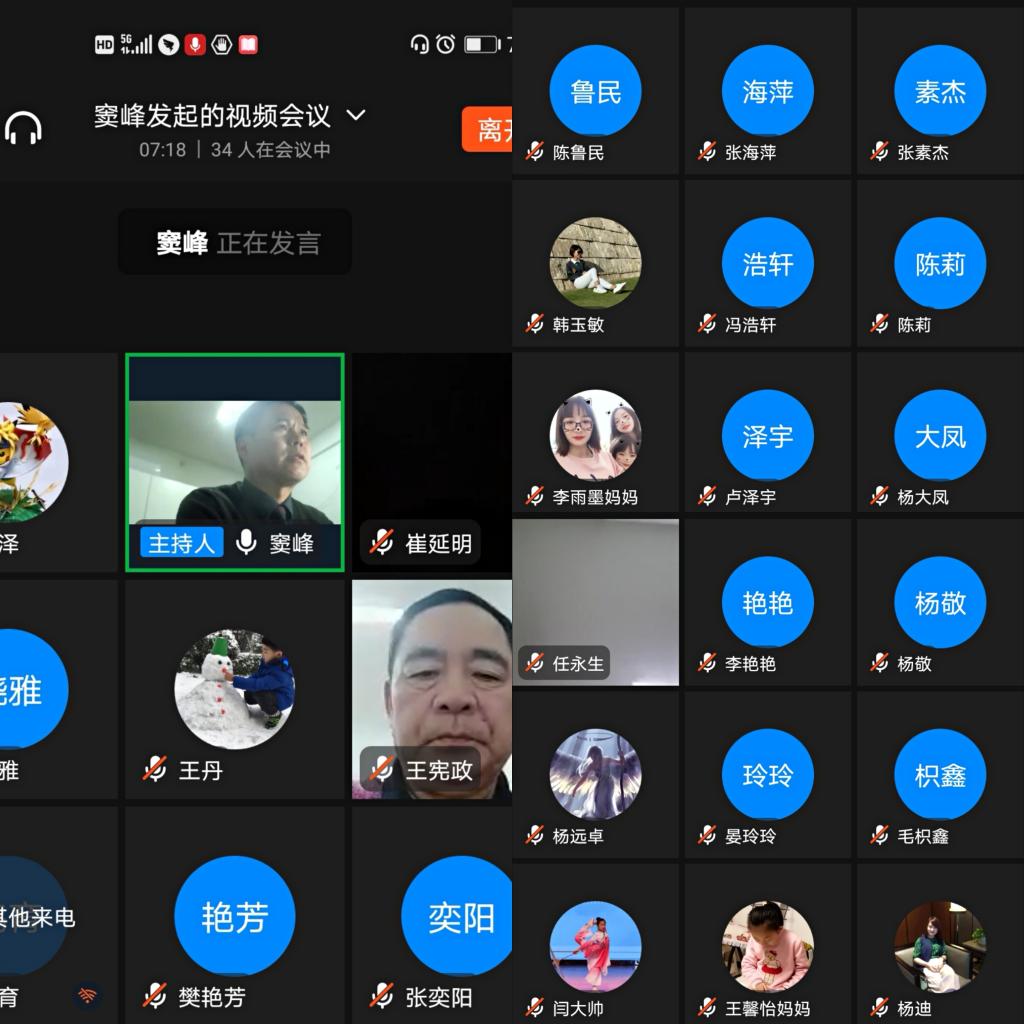View 王宪政's video tile
This screenshot has height=1024, width=1024.
(432, 689)
